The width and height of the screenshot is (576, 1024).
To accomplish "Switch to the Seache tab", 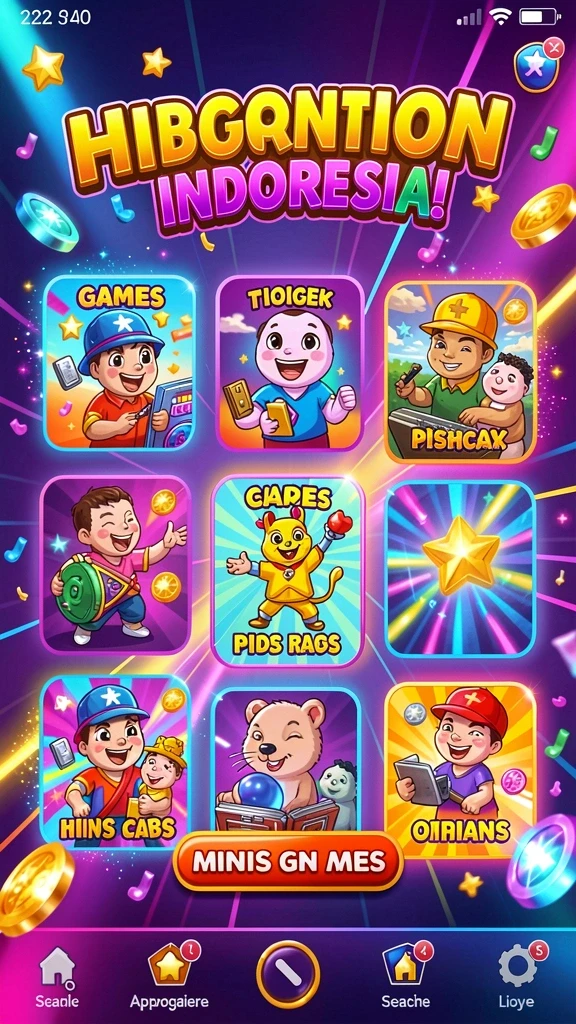I will 406,976.
